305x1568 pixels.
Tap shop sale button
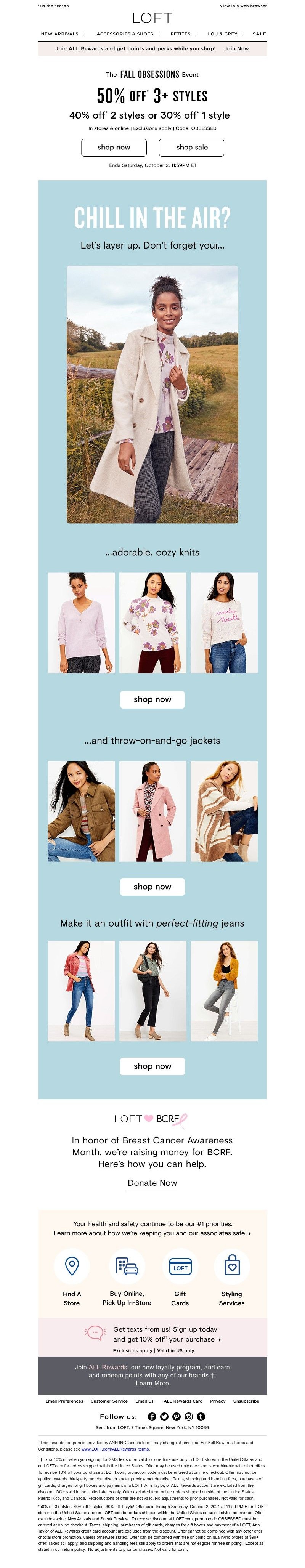click(x=192, y=147)
